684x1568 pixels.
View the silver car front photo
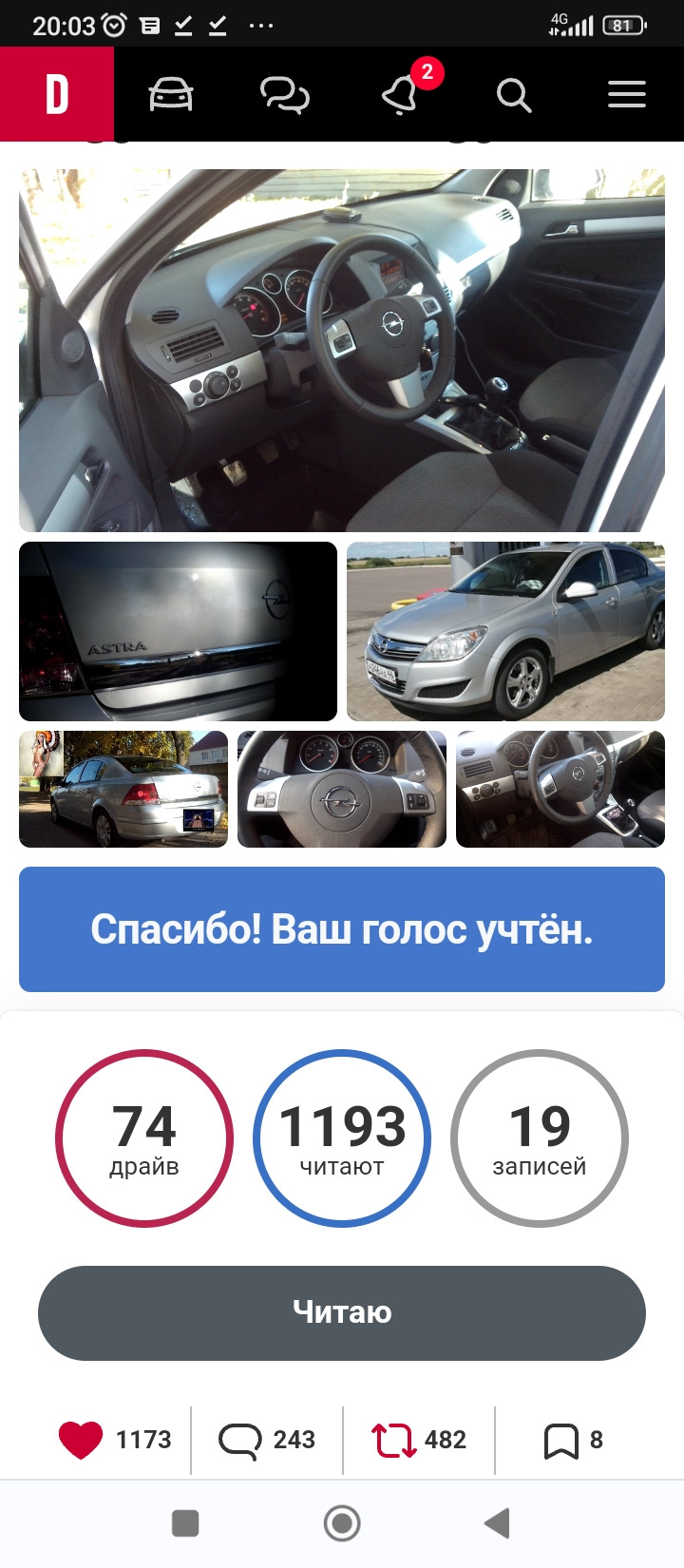(505, 631)
